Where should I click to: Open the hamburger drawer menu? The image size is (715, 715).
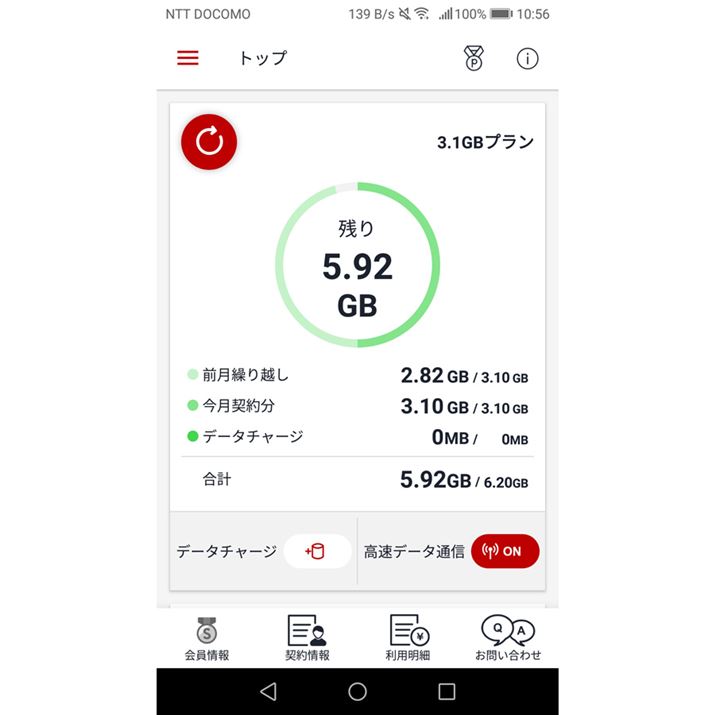[188, 58]
